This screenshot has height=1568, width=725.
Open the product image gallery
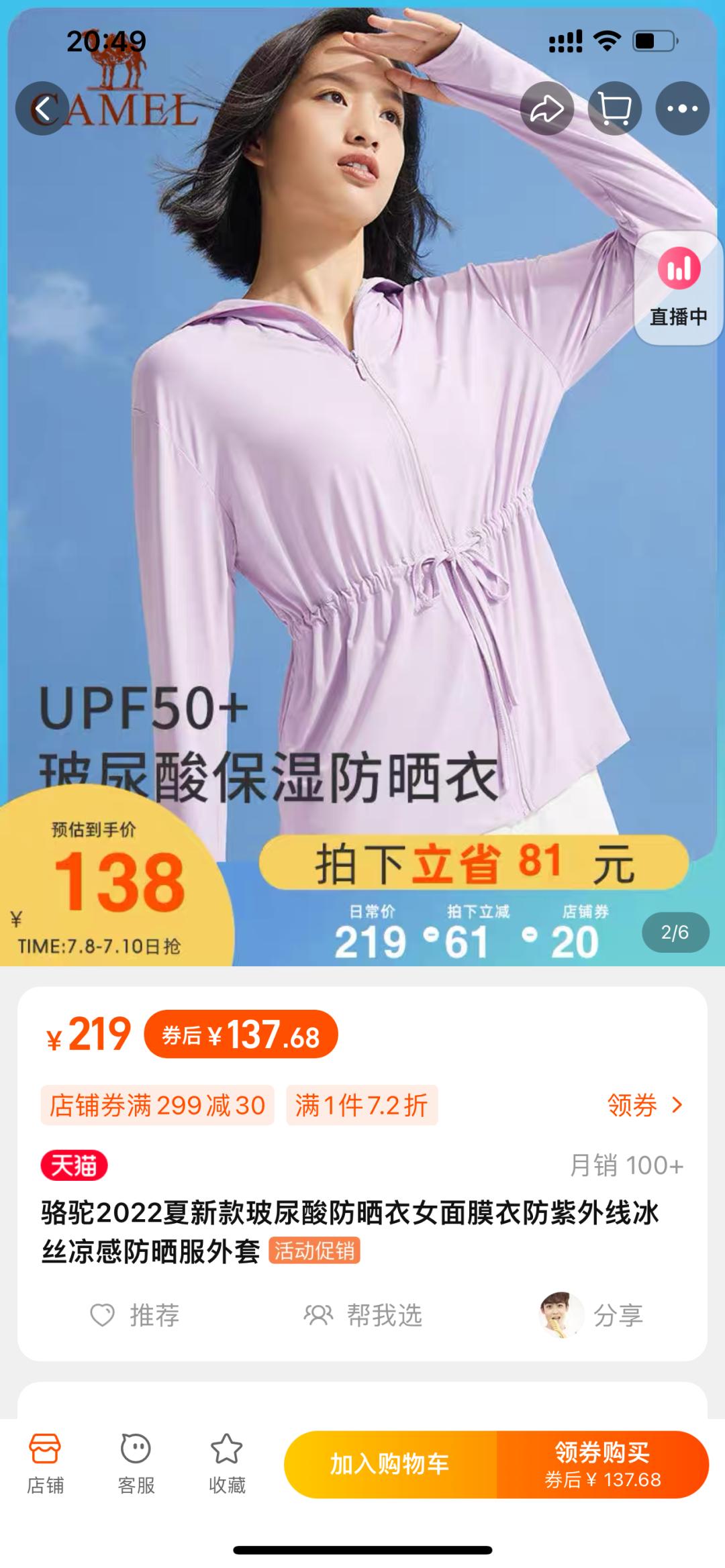pyautogui.click(x=362, y=483)
